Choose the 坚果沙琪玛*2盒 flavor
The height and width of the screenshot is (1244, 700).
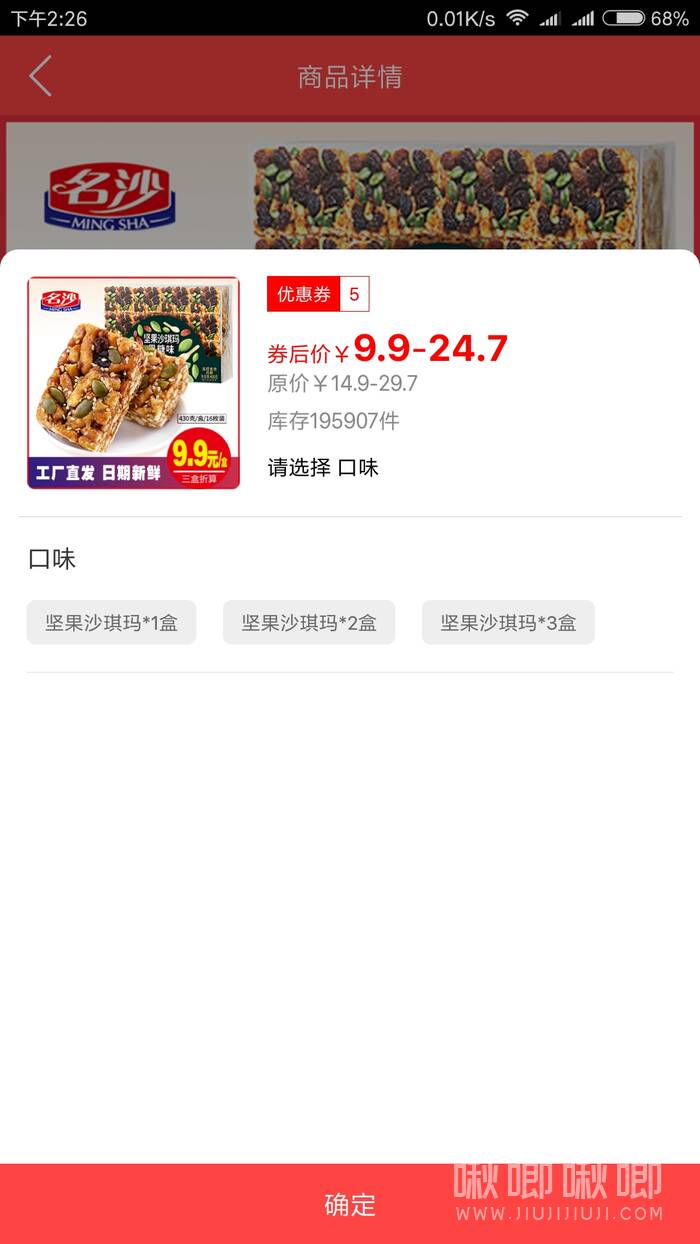pyautogui.click(x=309, y=622)
